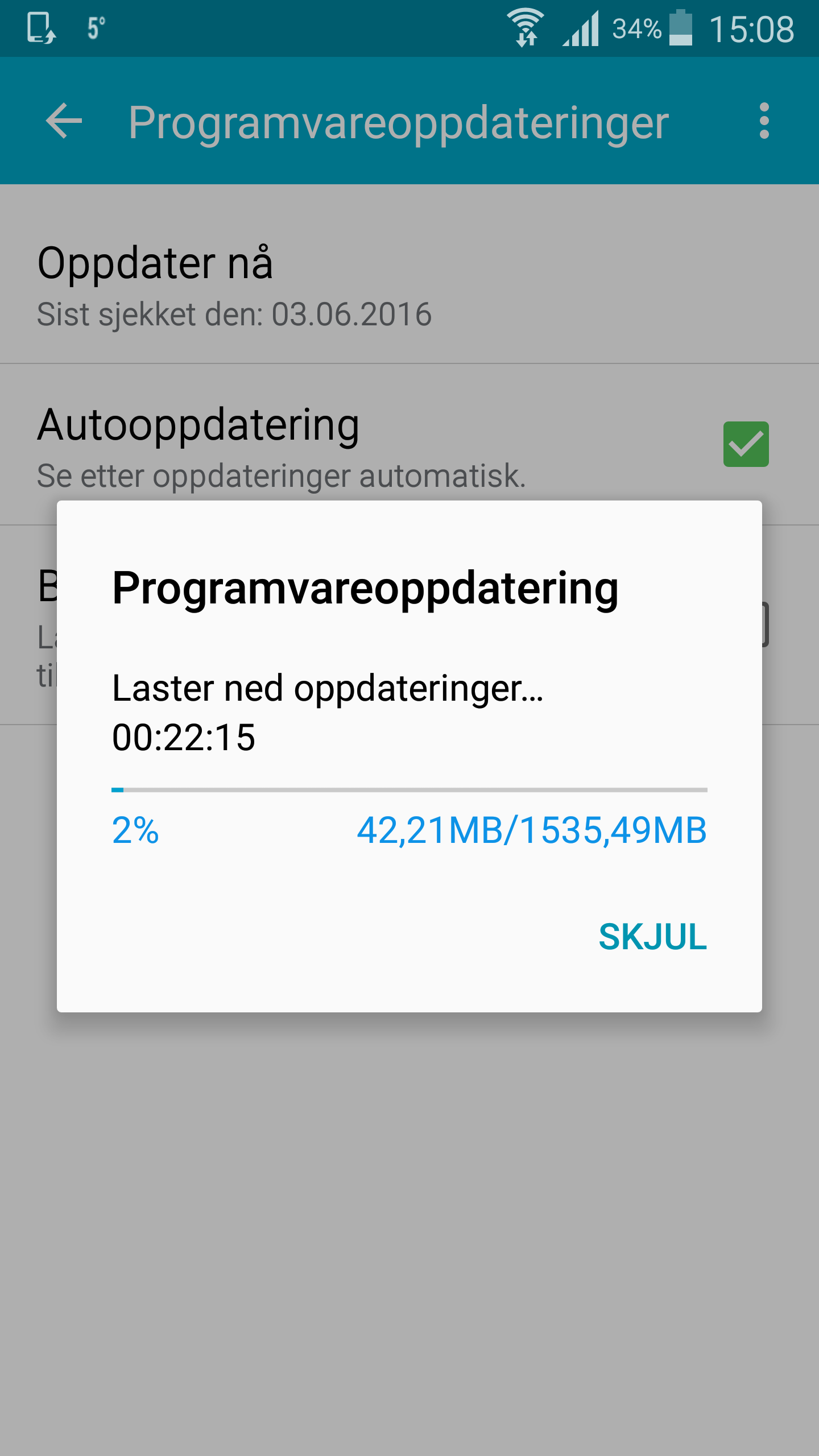819x1456 pixels.
Task: Uncheck the Autooppdatering checkbox
Action: [x=746, y=444]
